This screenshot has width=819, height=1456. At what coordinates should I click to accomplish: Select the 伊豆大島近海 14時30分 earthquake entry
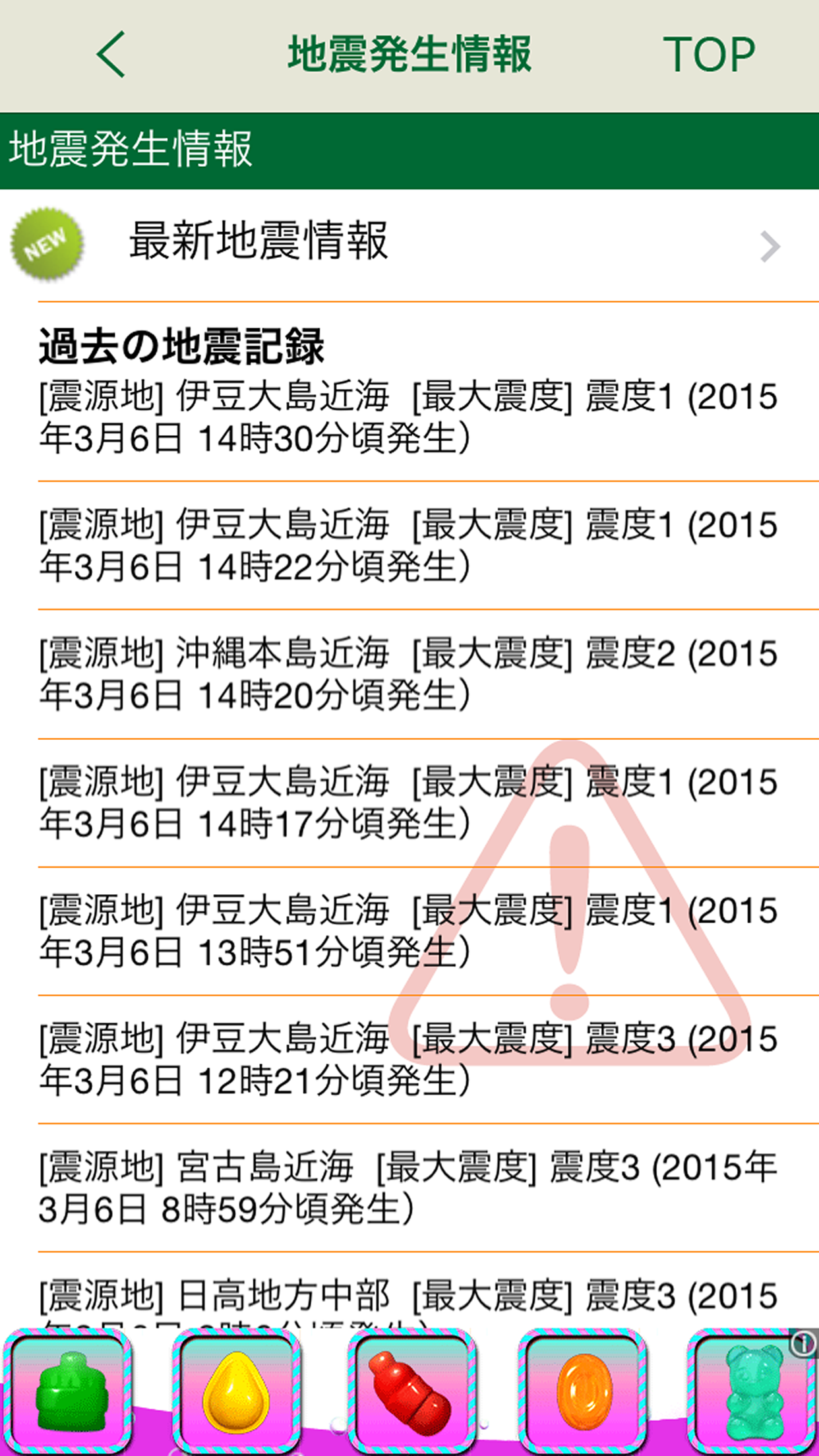(409, 415)
